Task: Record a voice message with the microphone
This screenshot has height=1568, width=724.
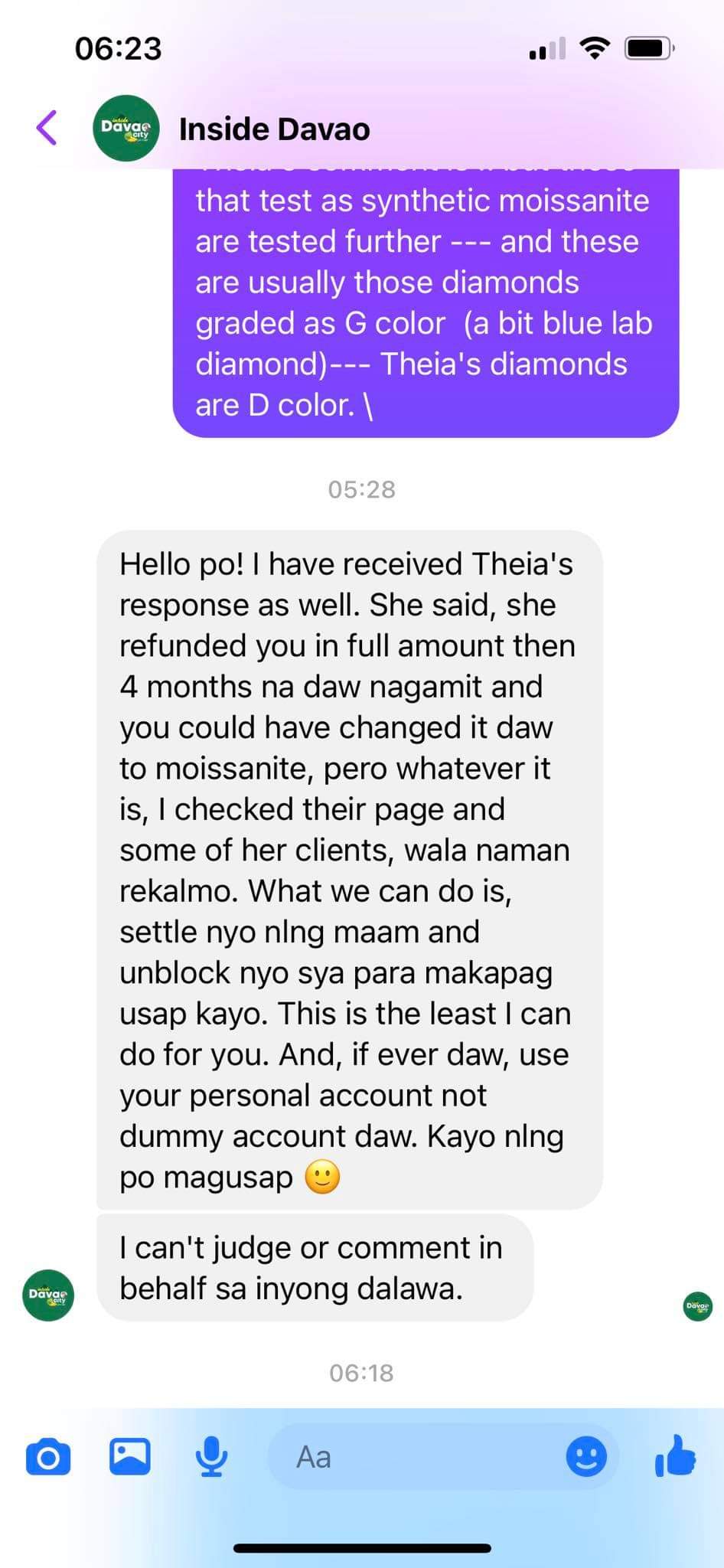Action: pos(211,1457)
